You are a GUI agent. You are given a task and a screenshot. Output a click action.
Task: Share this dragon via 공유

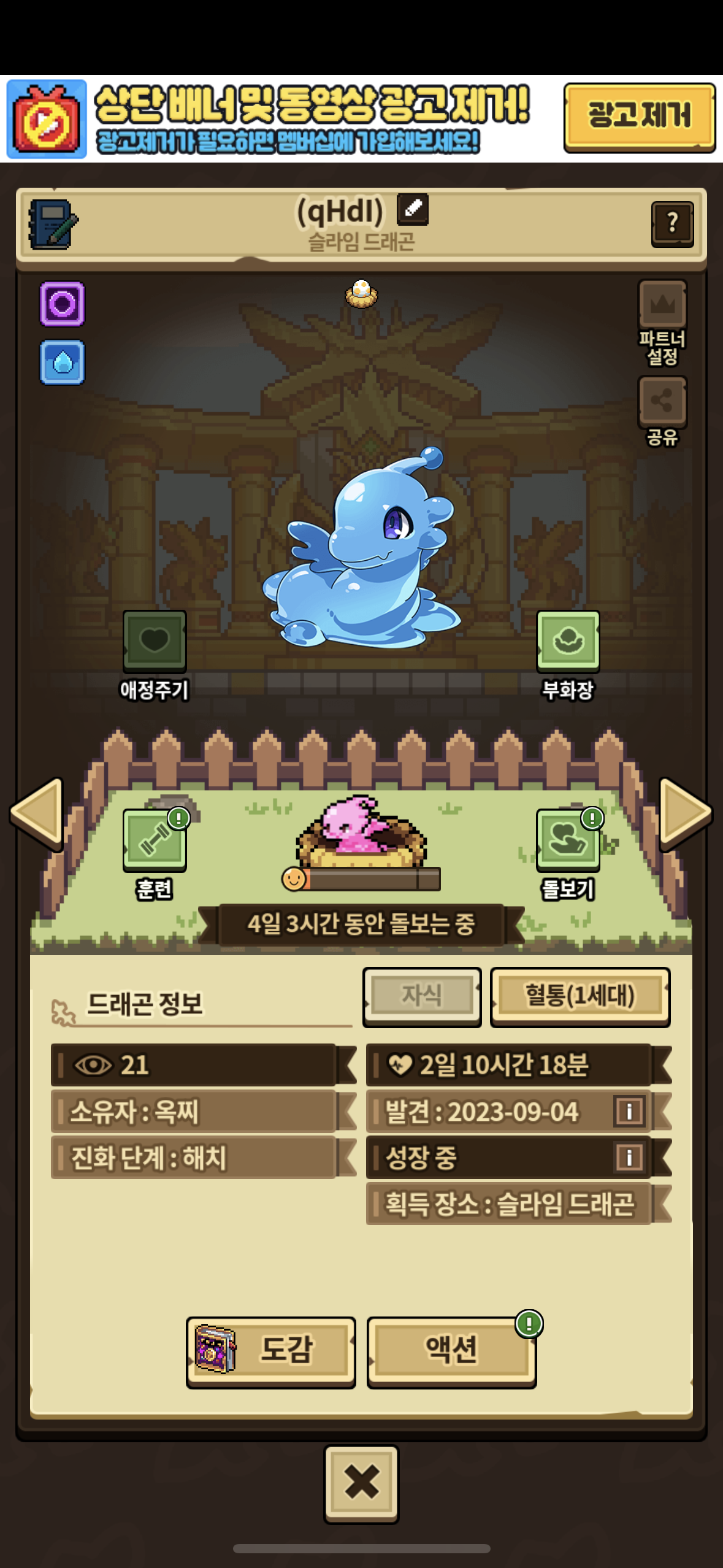pyautogui.click(x=662, y=410)
